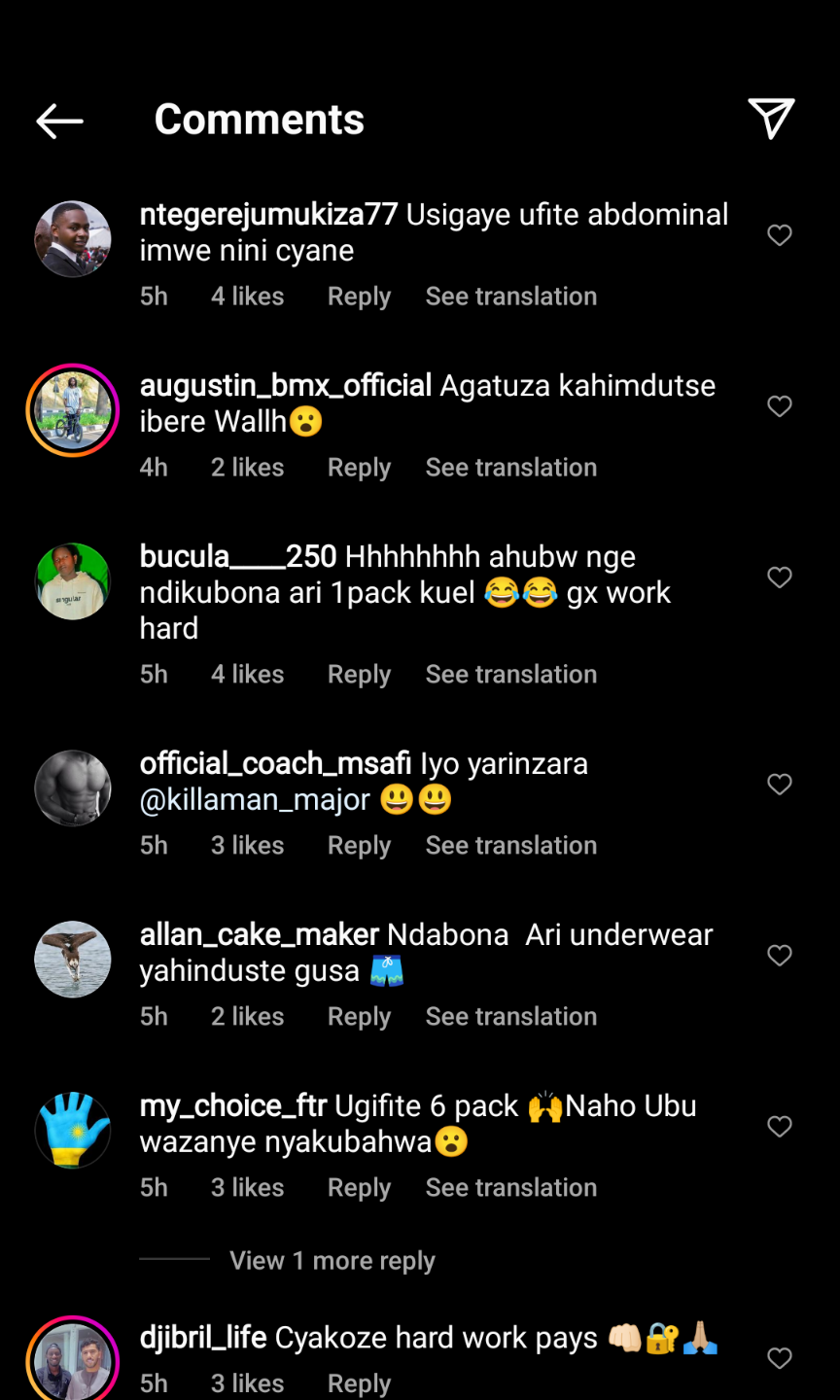Go back from the Comments screen
840x1400 pixels.
point(59,121)
